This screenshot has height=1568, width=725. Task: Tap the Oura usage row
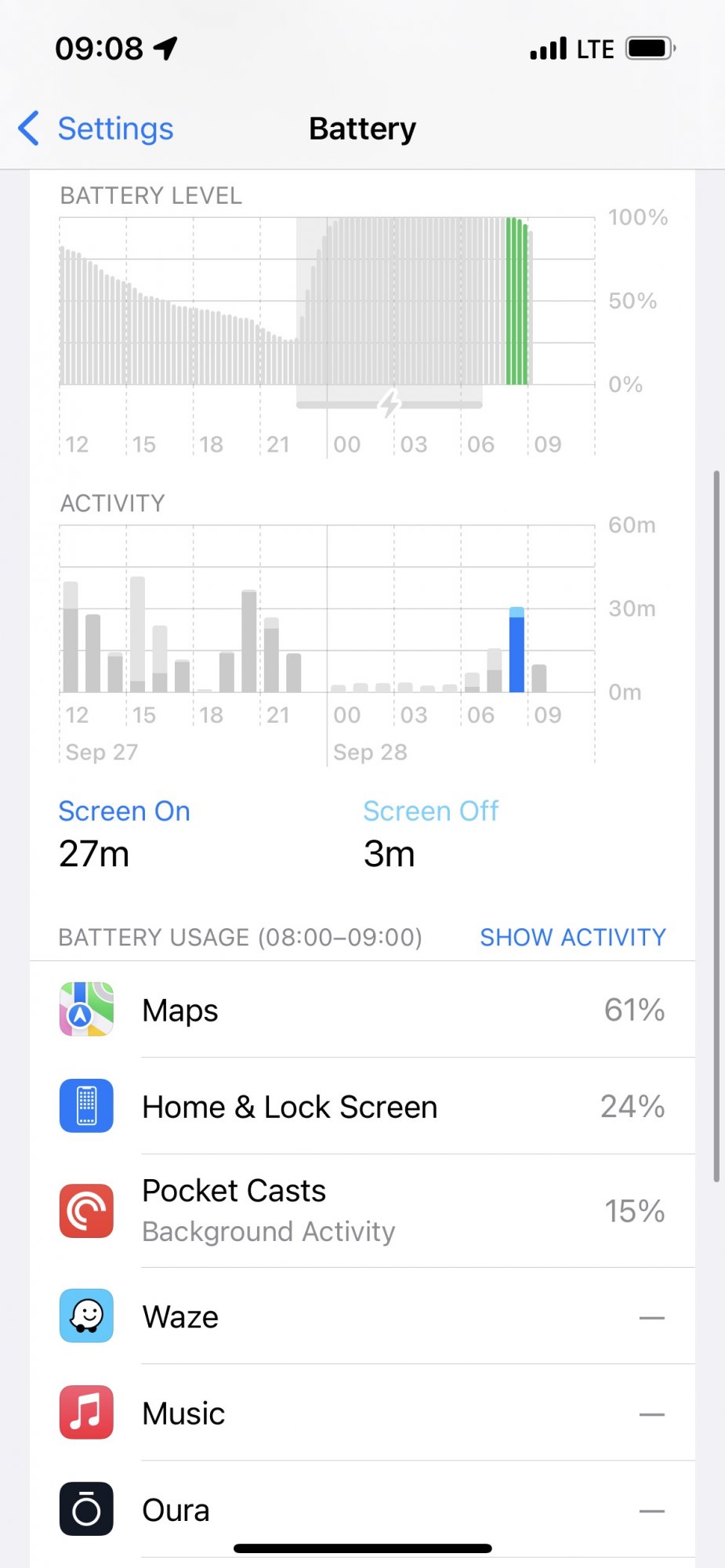point(362,1509)
